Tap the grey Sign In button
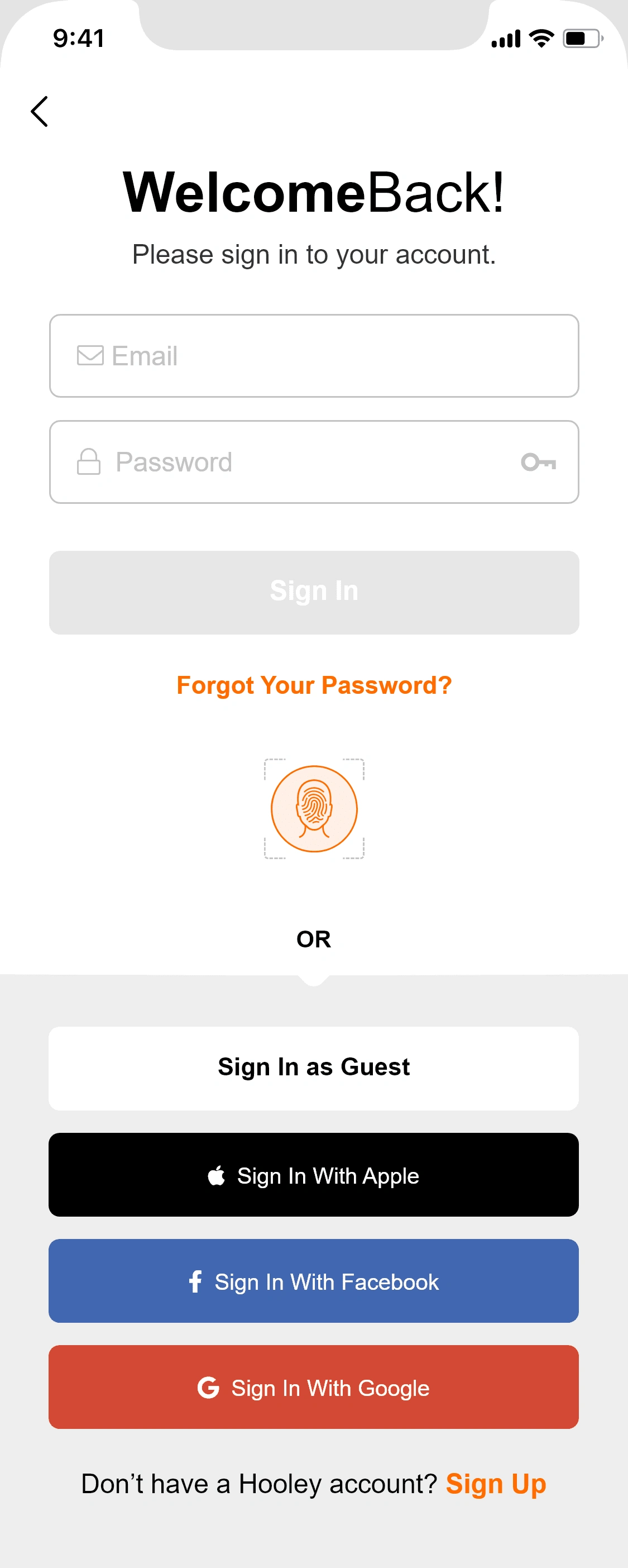 coord(313,592)
